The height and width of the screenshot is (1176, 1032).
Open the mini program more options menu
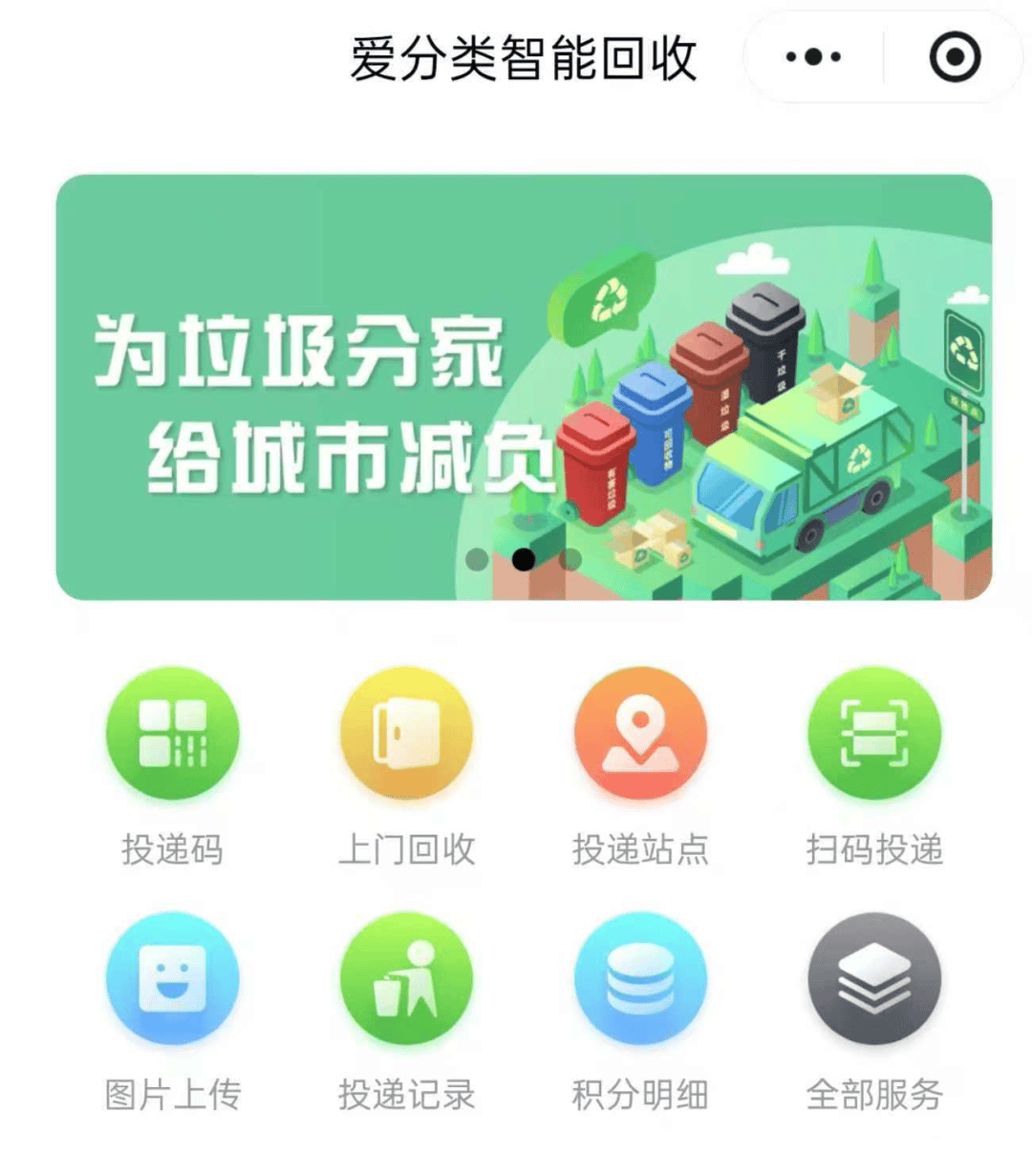(x=813, y=58)
